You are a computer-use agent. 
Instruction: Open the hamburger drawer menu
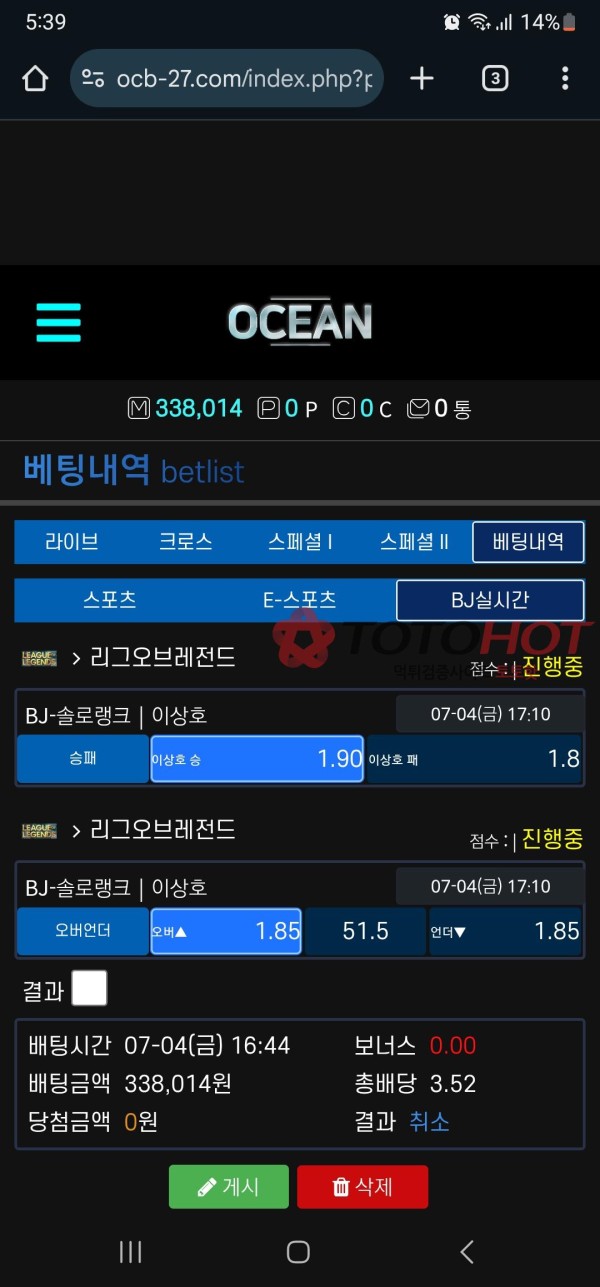(58, 323)
